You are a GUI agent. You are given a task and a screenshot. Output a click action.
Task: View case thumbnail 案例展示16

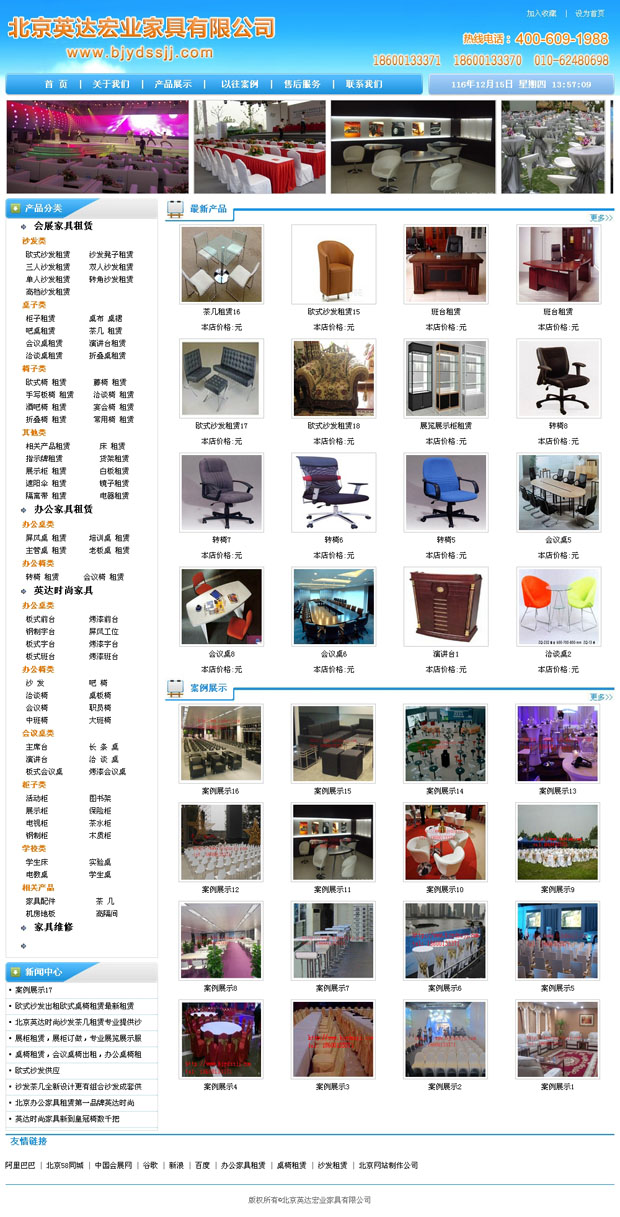coord(222,743)
